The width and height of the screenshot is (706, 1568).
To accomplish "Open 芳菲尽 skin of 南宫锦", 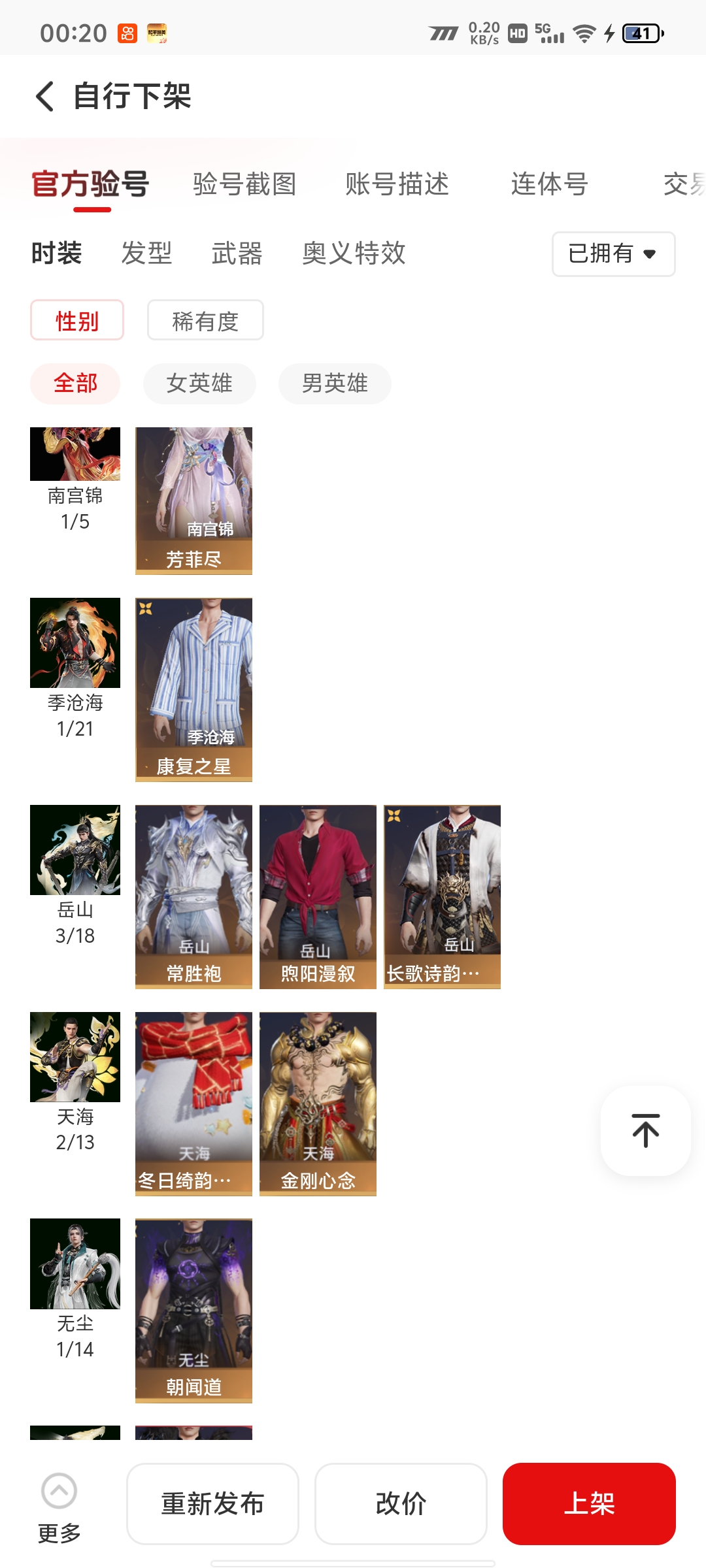I will (x=193, y=501).
